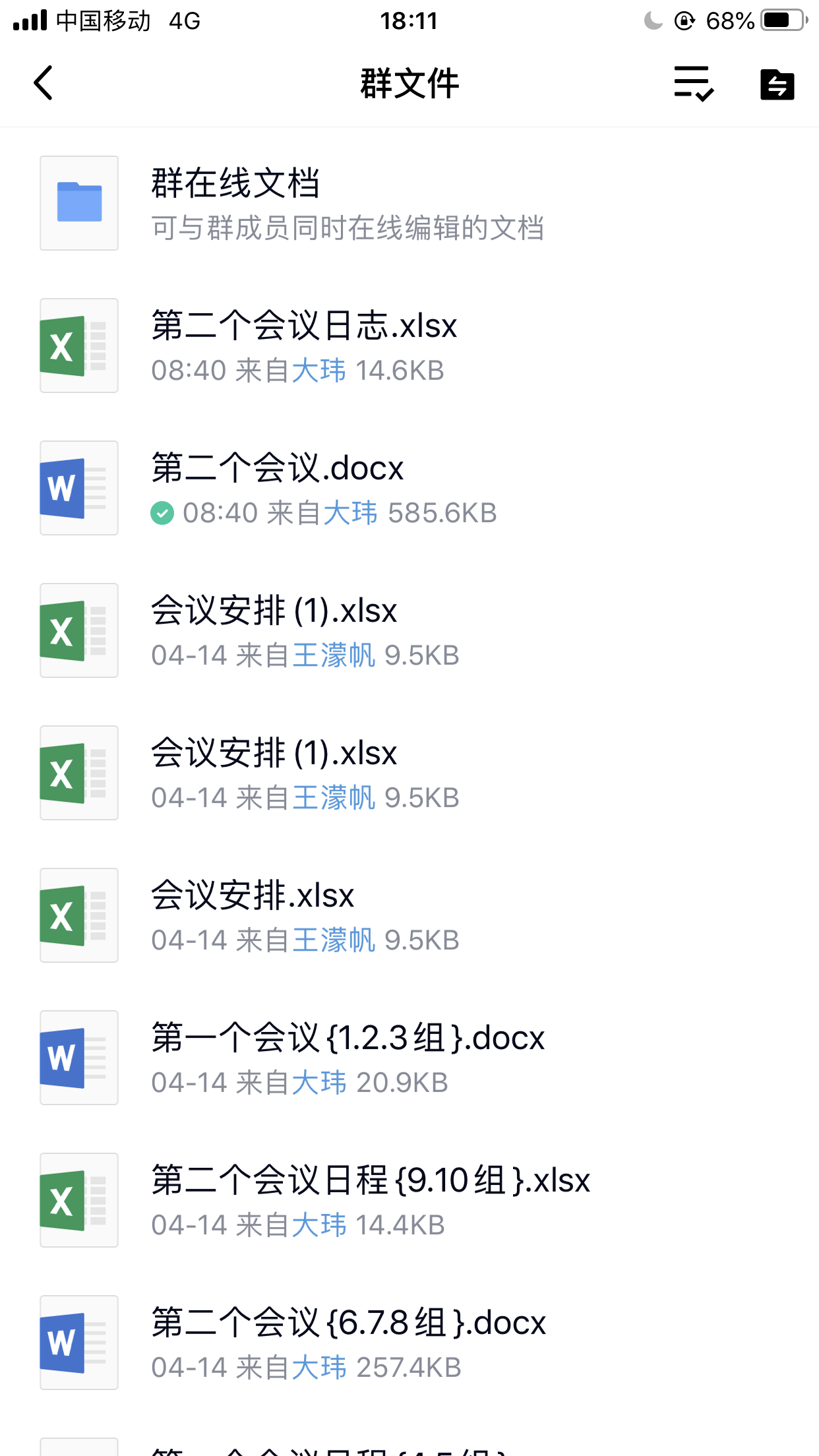Open the 第二个会议.docx file
Viewport: 819px width, 1456px height.
(409, 488)
